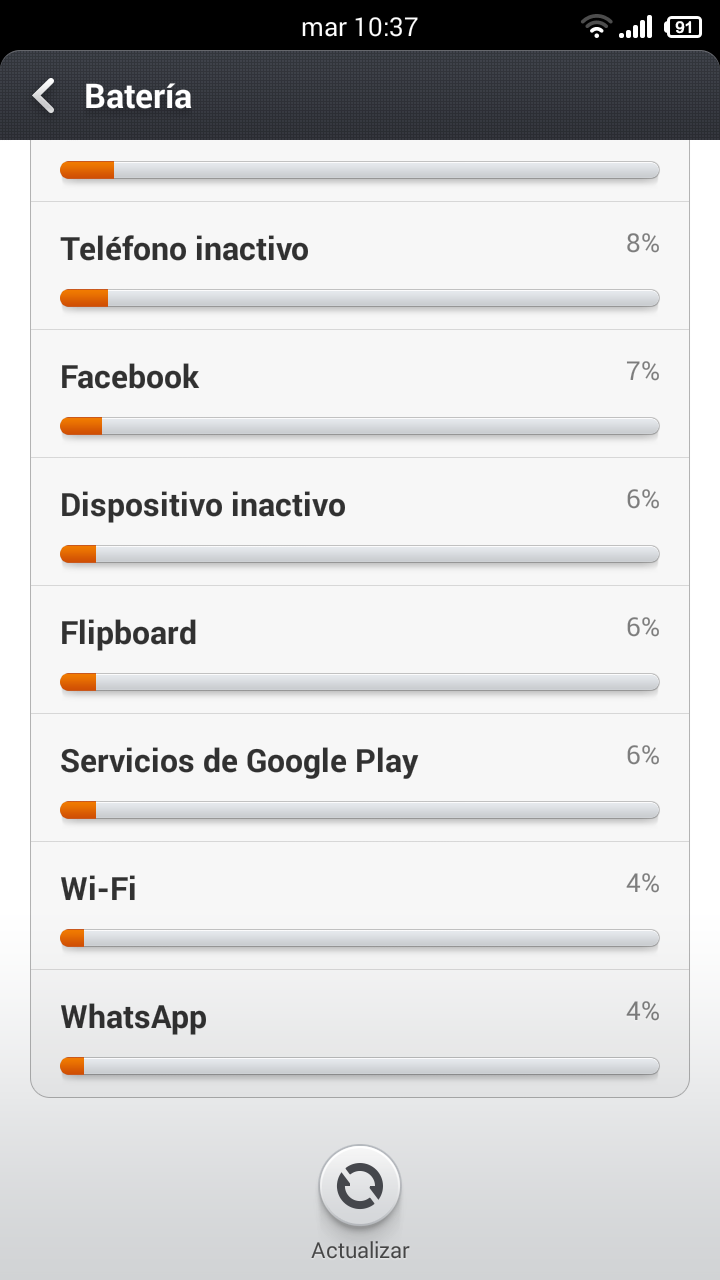Open Teléfono inactivo battery details

click(x=360, y=266)
